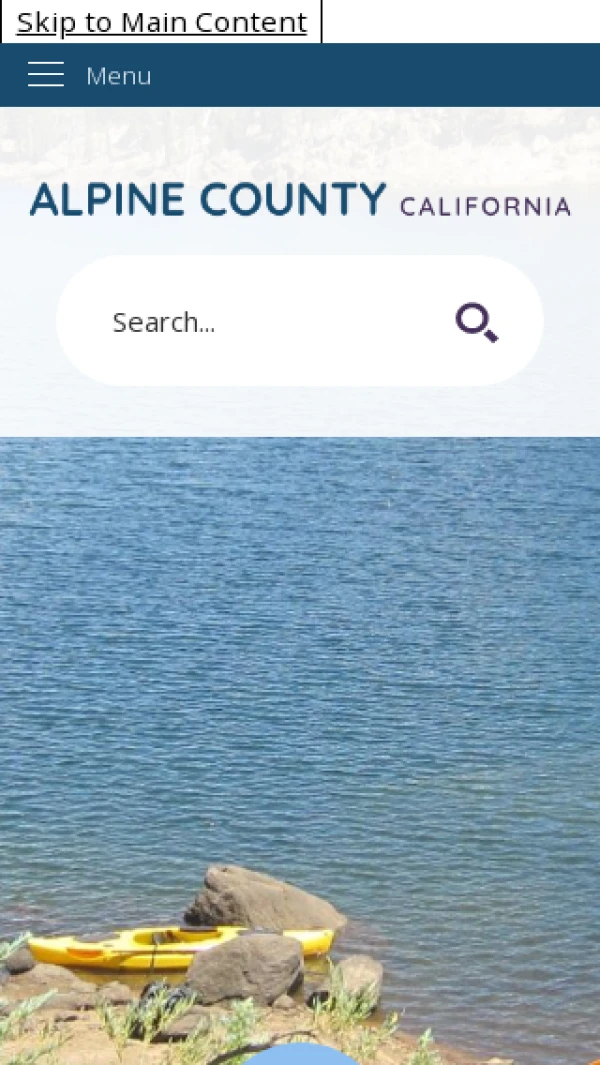Focus the Search text field
600x1065 pixels.
point(260,322)
